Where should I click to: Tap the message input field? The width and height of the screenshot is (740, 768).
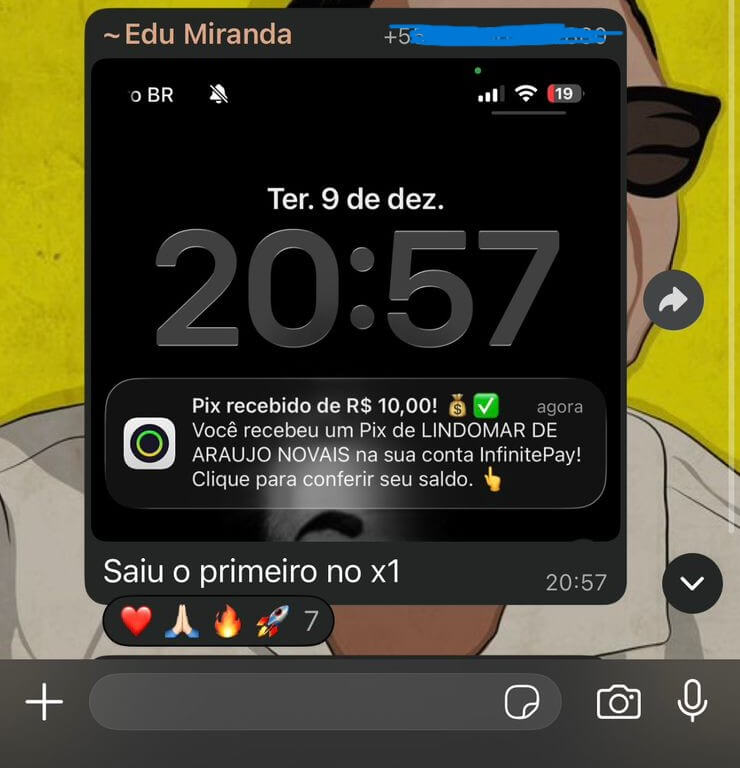point(295,702)
